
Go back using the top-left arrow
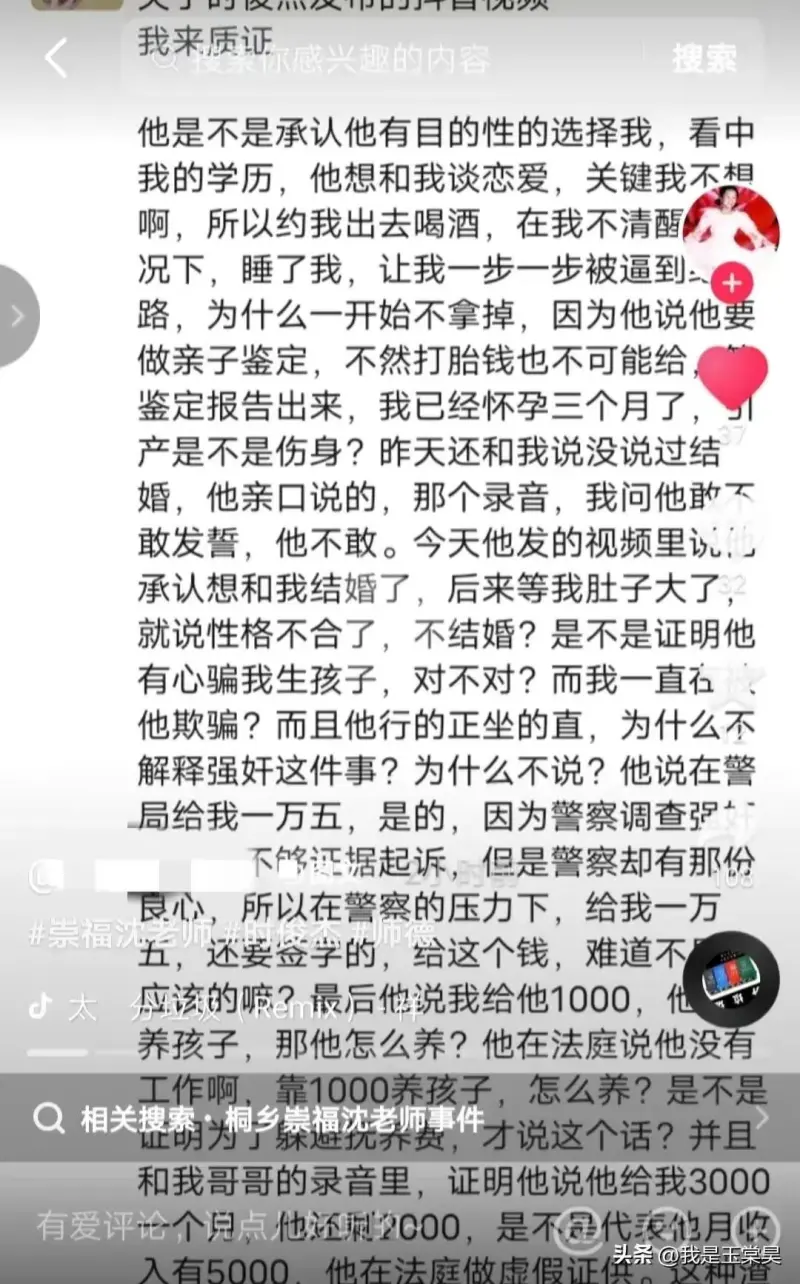pos(56,58)
